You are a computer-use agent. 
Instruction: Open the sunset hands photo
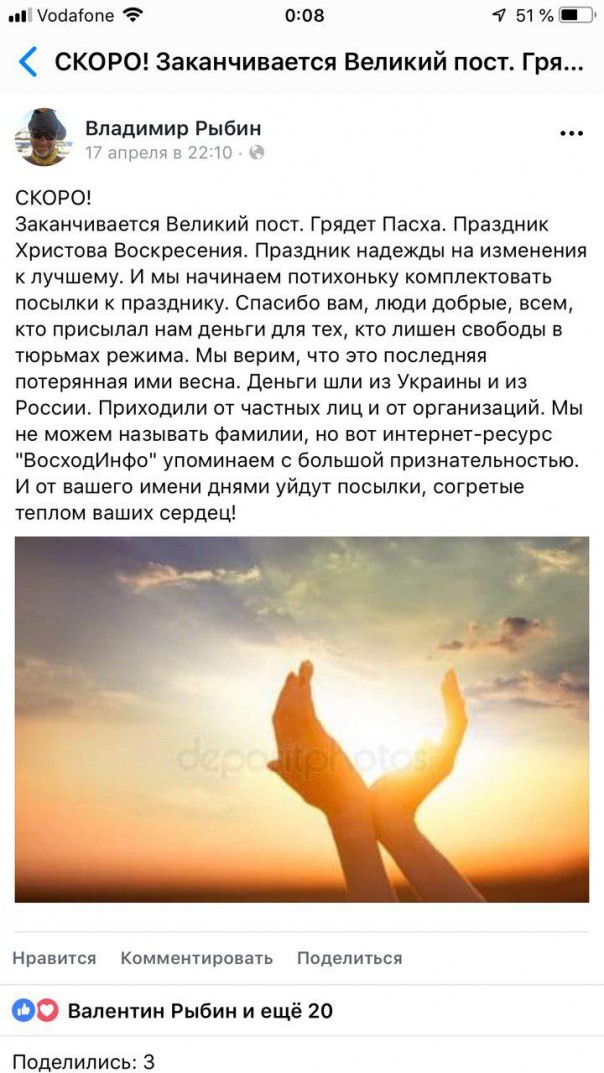(x=302, y=719)
